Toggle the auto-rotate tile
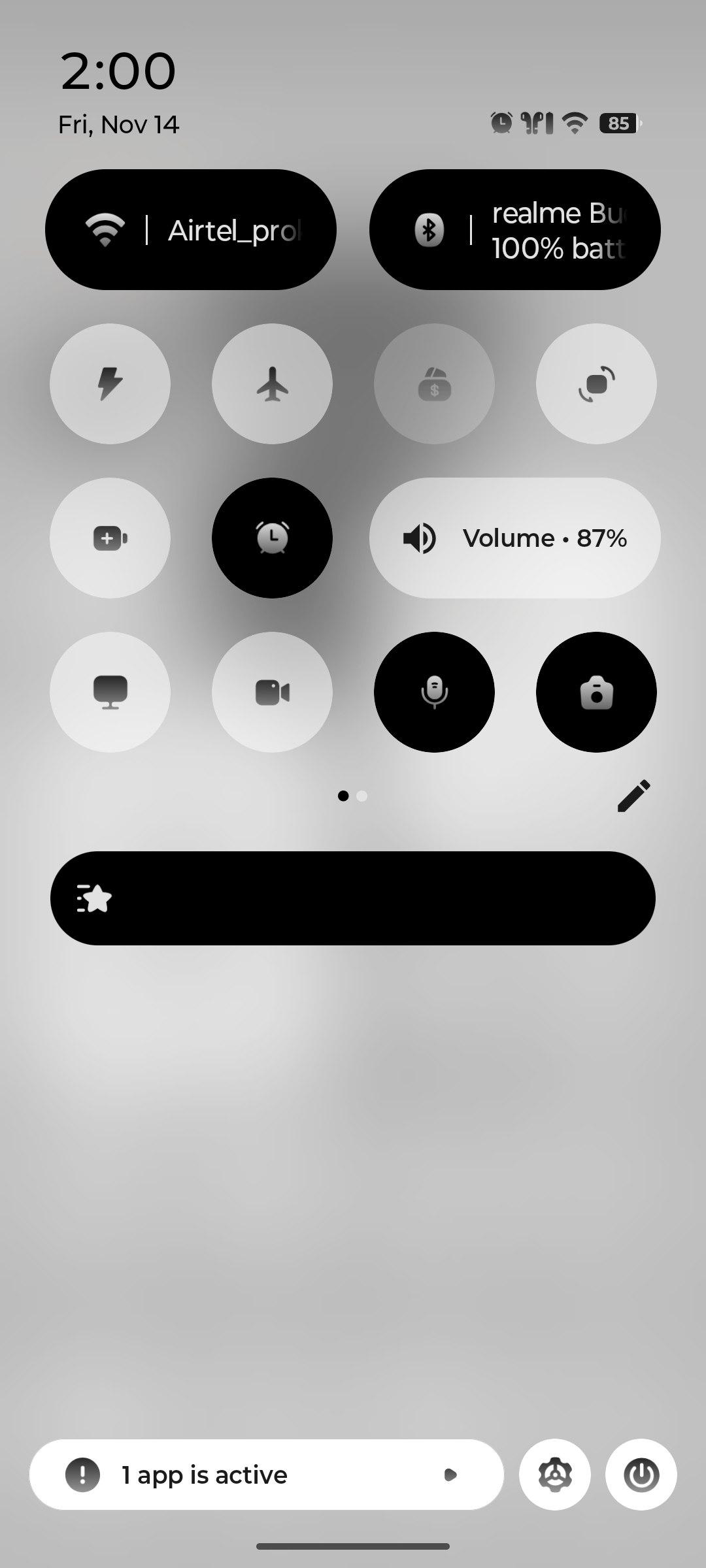The height and width of the screenshot is (1568, 706). click(596, 384)
